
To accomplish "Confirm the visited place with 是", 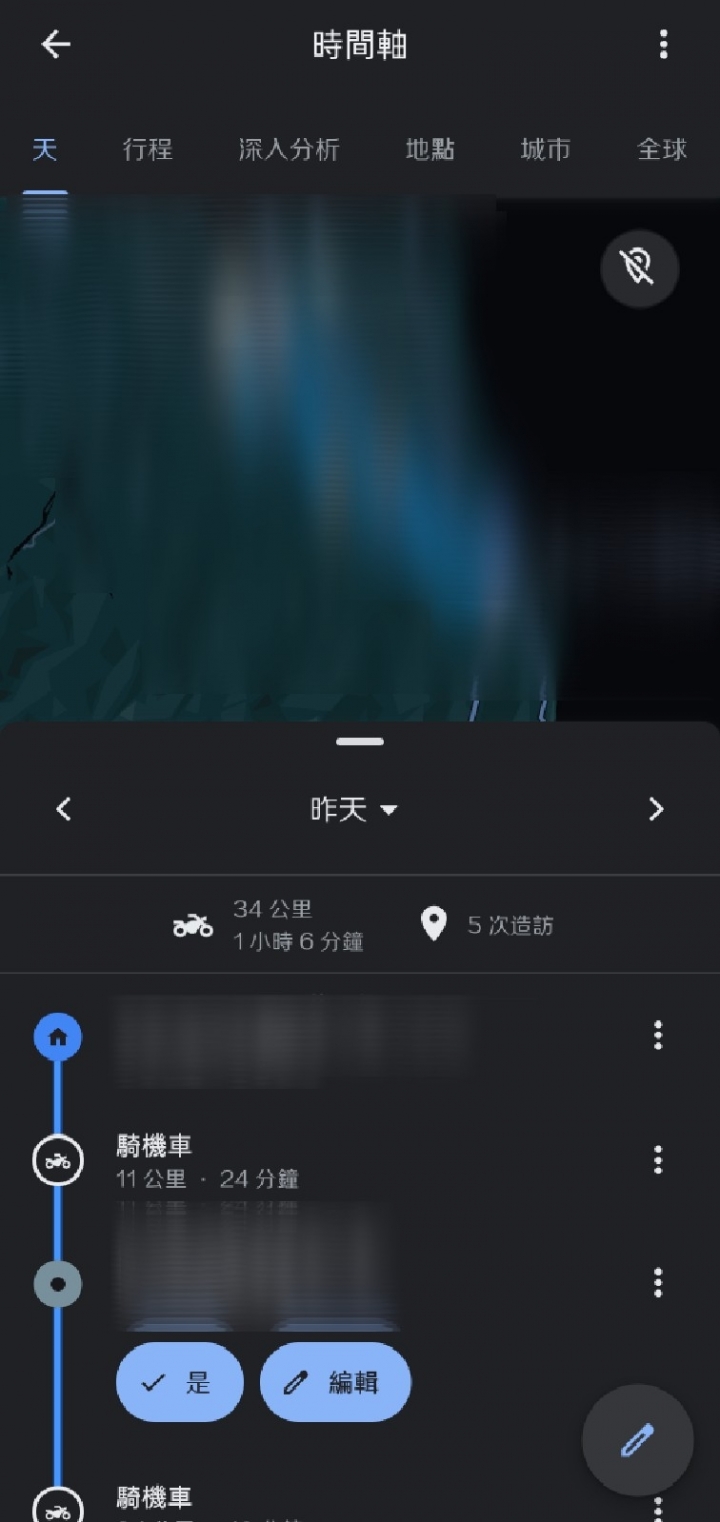I will [180, 1383].
